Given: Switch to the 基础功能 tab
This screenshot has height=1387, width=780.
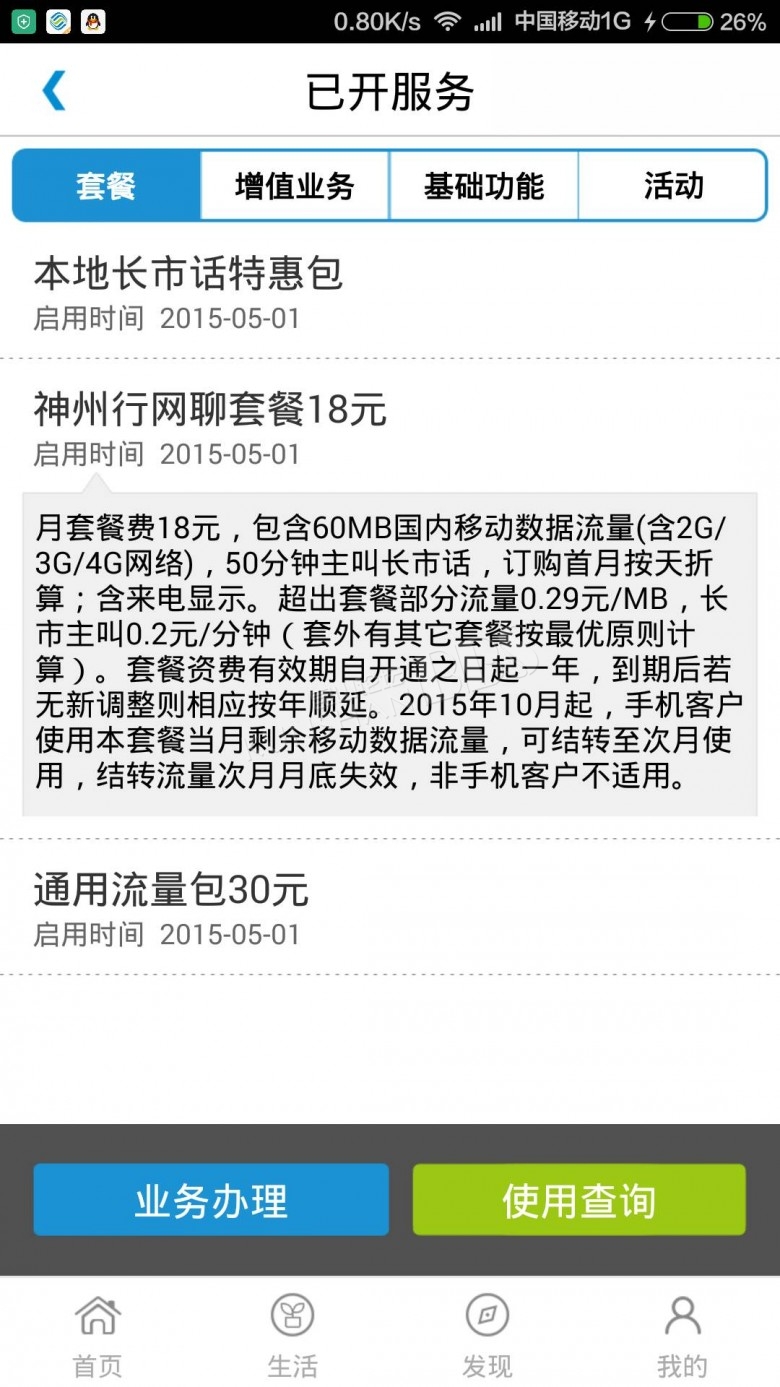Looking at the screenshot, I should point(484,186).
